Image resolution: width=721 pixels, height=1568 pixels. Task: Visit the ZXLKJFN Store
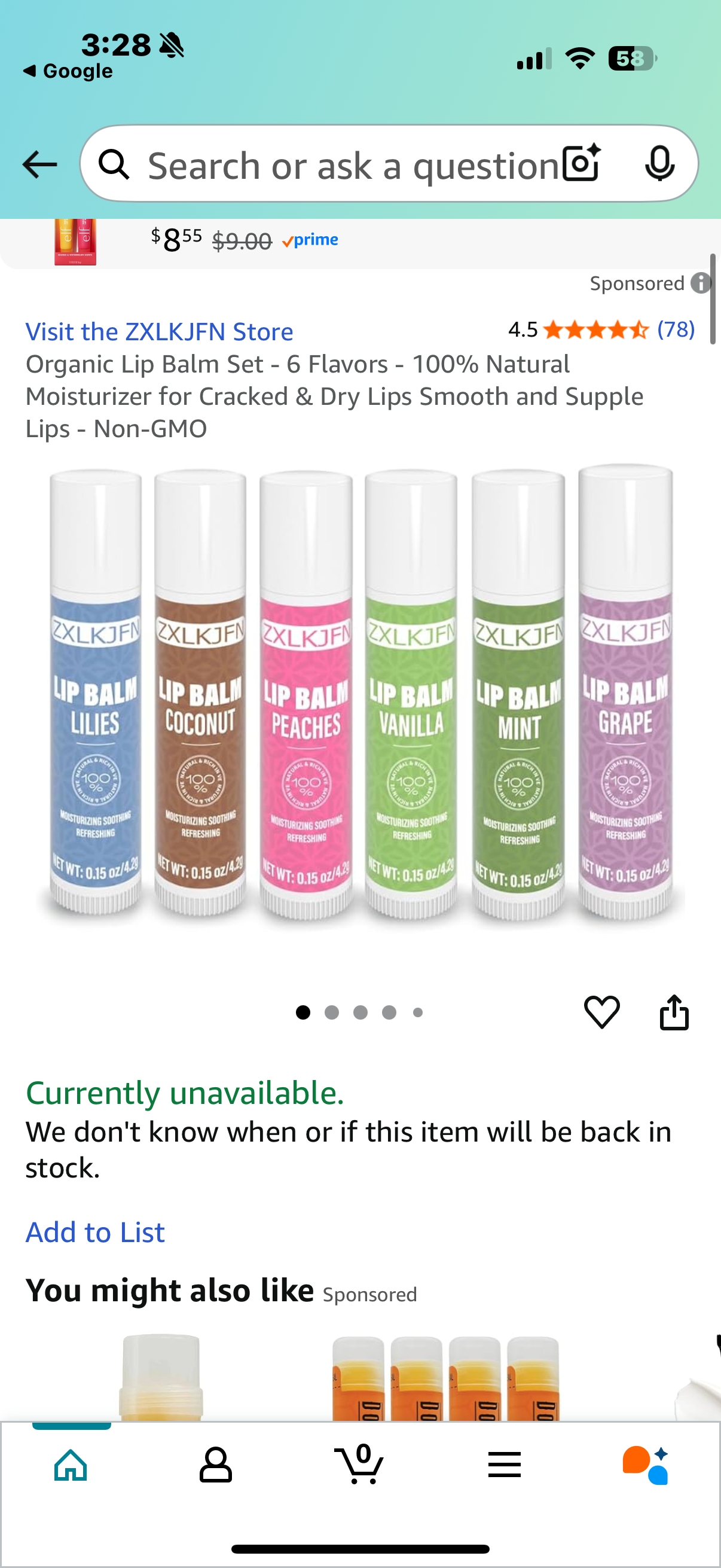pyautogui.click(x=159, y=332)
